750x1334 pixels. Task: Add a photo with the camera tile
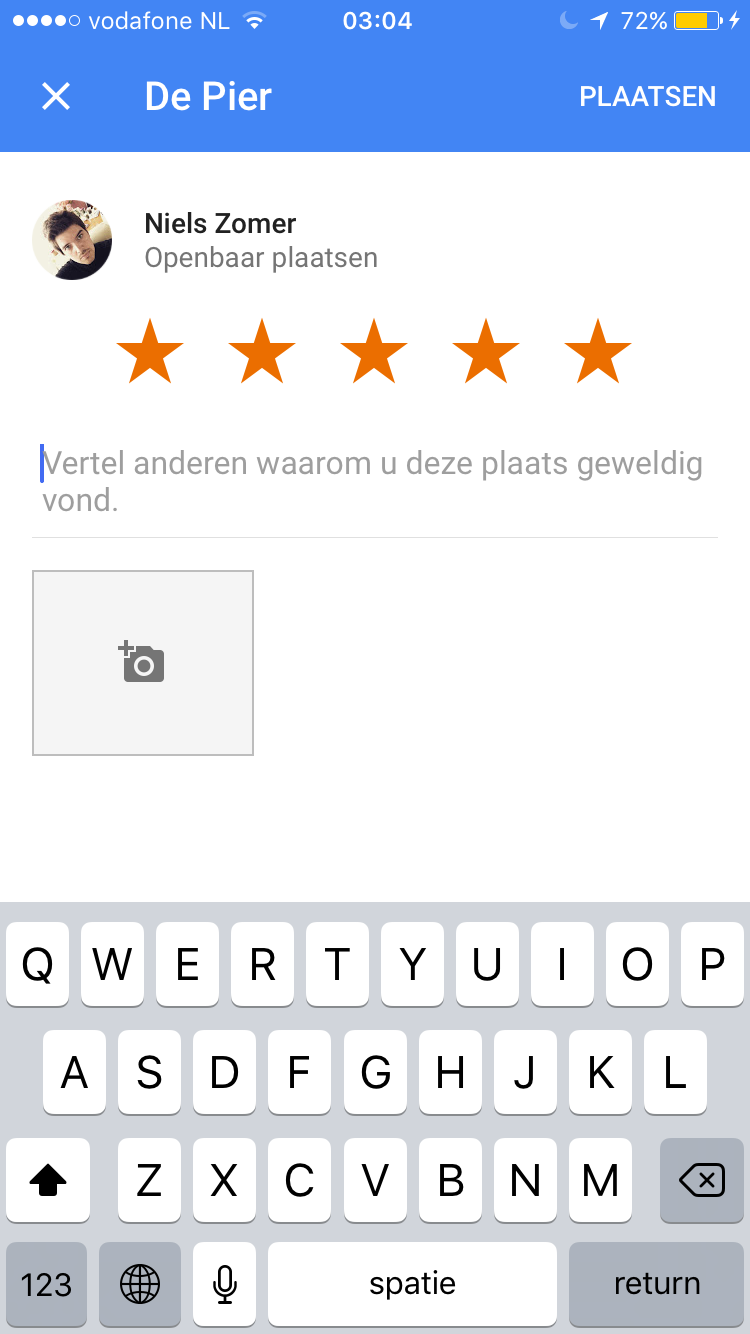[x=143, y=663]
